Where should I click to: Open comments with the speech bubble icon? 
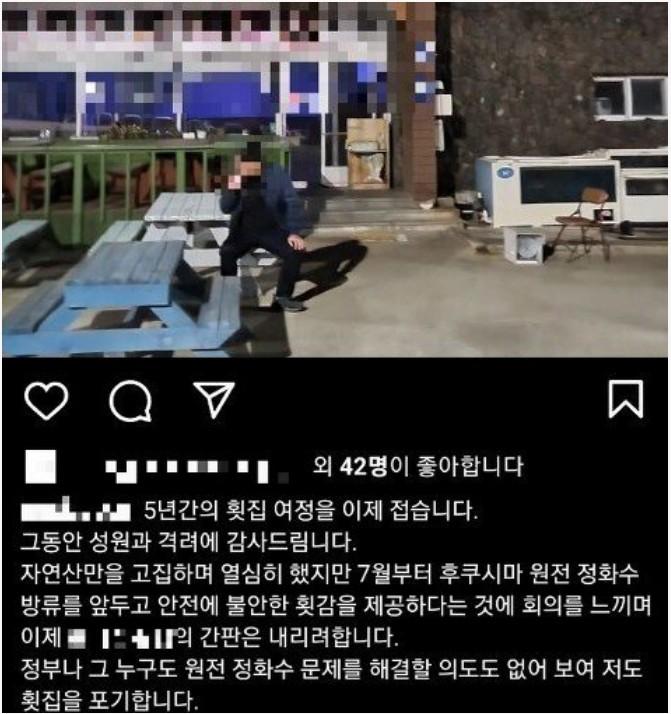130,401
